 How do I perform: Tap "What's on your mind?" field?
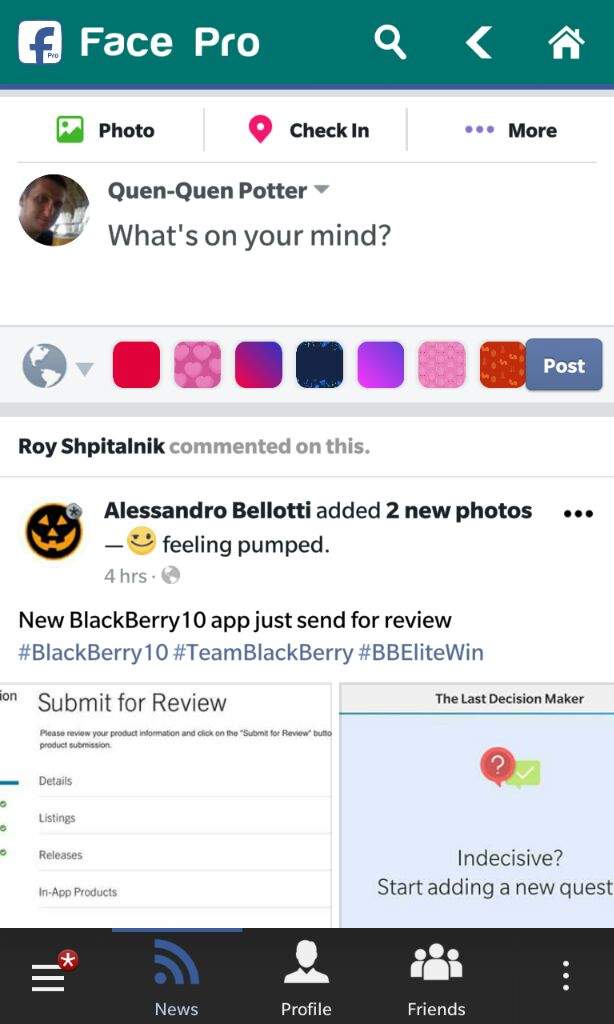pyautogui.click(x=249, y=236)
